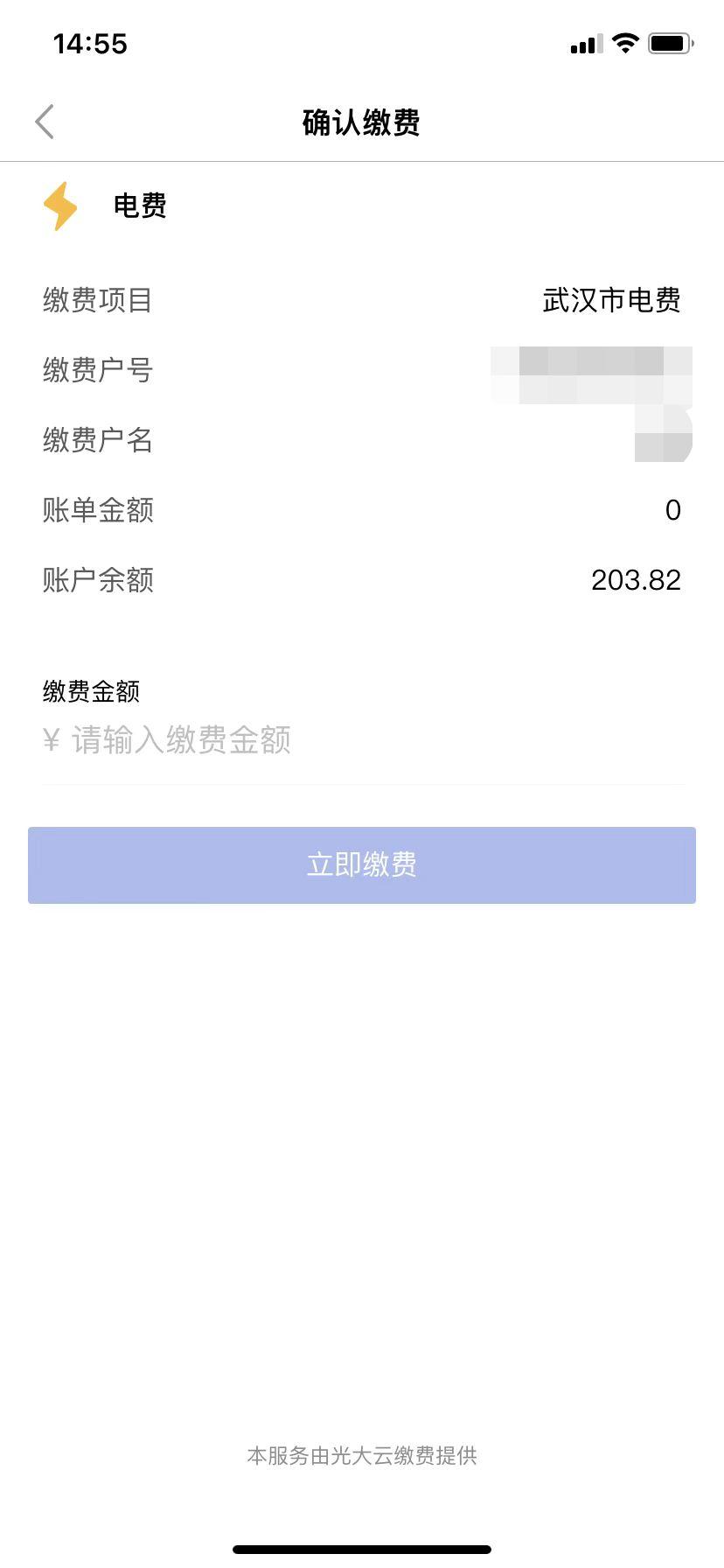Tap the 本服务由光大云缴费提供 footer text

coord(362,1455)
